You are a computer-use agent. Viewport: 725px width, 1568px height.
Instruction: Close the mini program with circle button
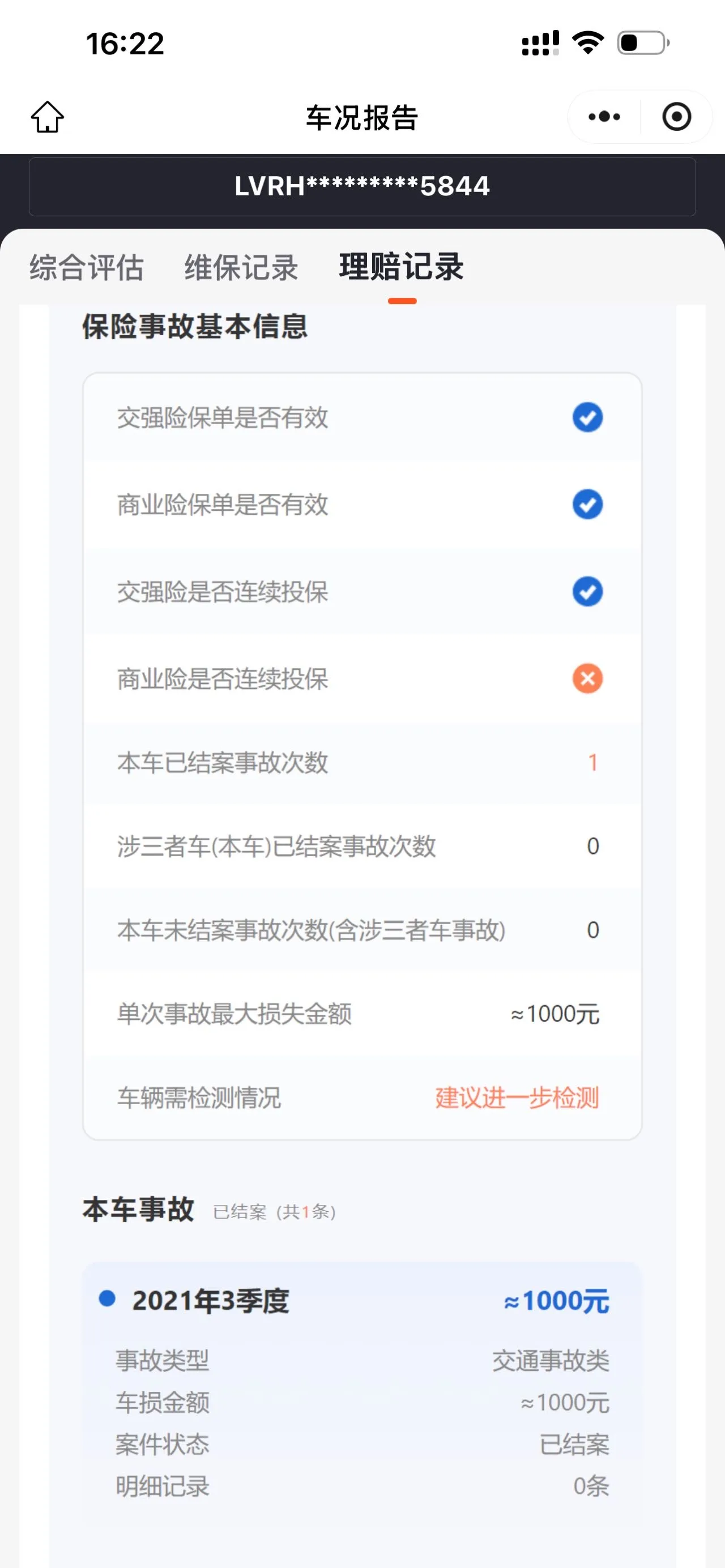[676, 117]
